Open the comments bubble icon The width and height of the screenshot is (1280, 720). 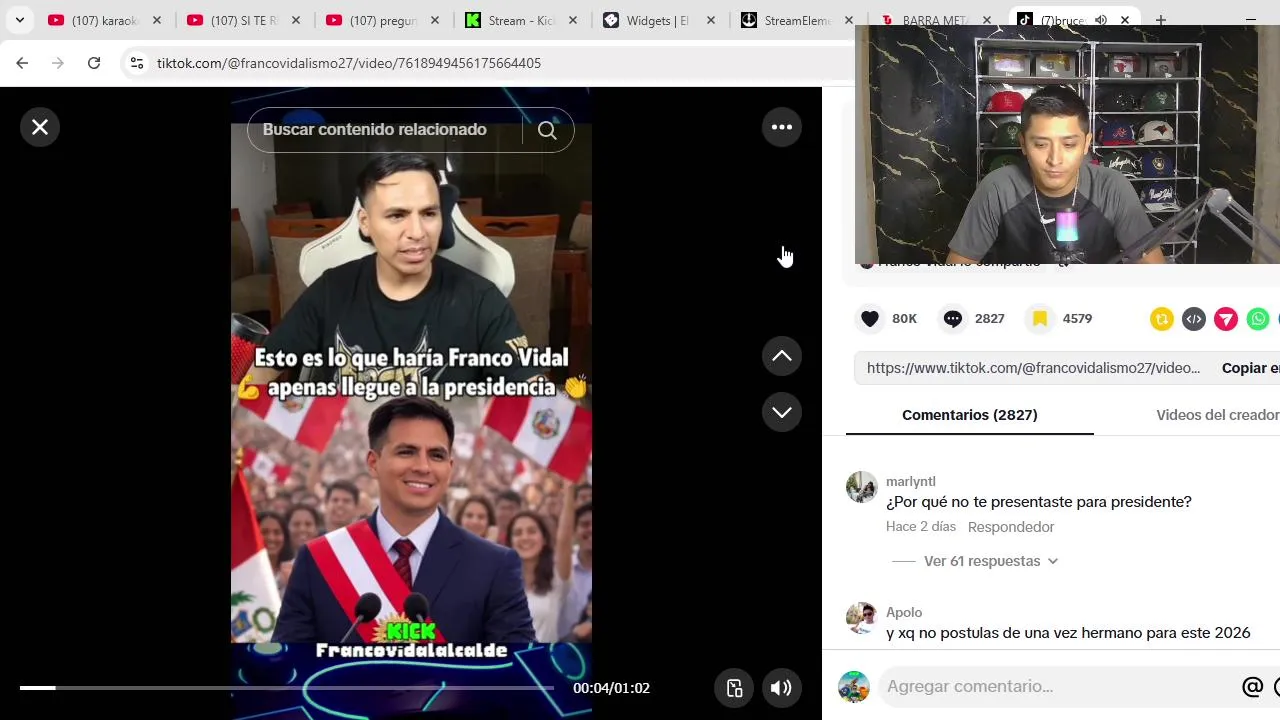tap(953, 319)
